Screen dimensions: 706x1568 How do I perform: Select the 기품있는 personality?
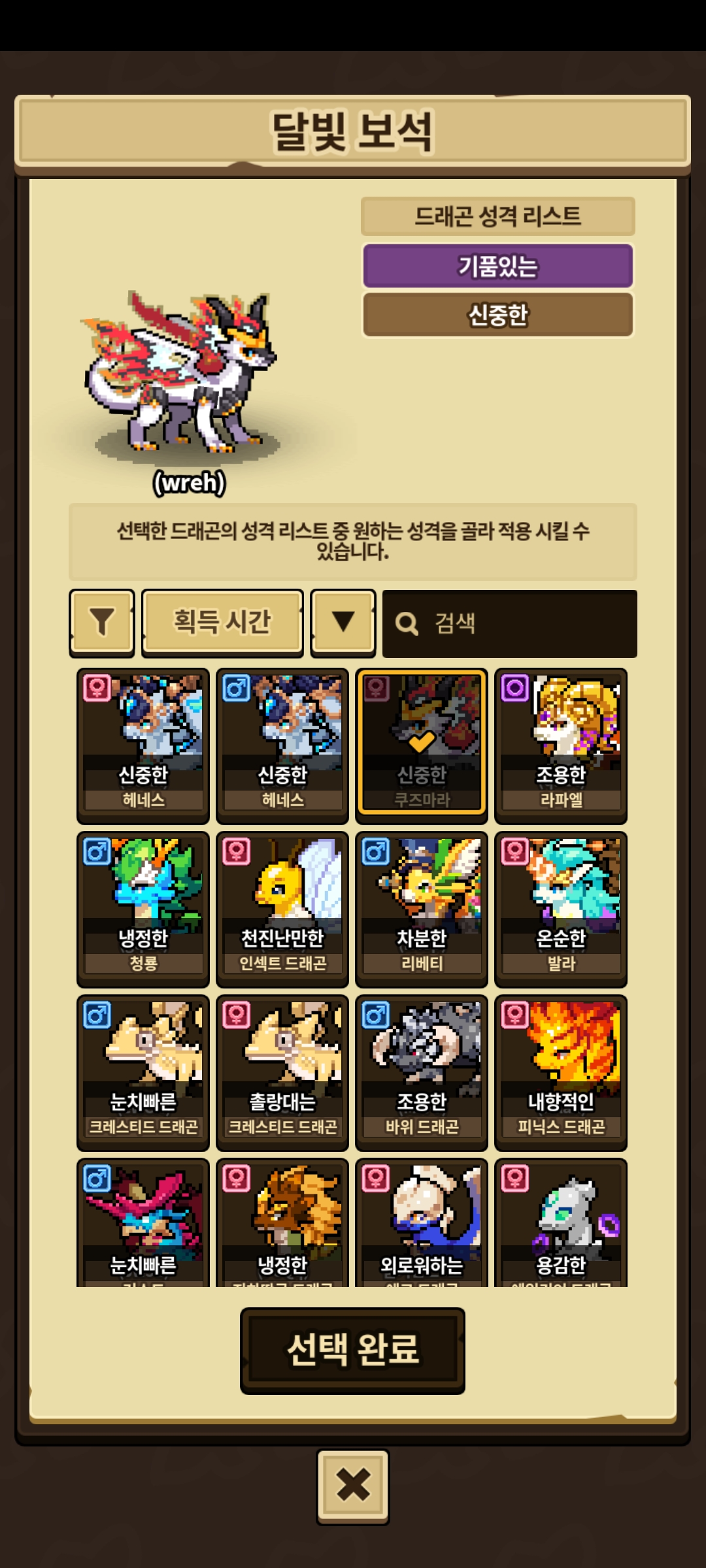point(497,266)
